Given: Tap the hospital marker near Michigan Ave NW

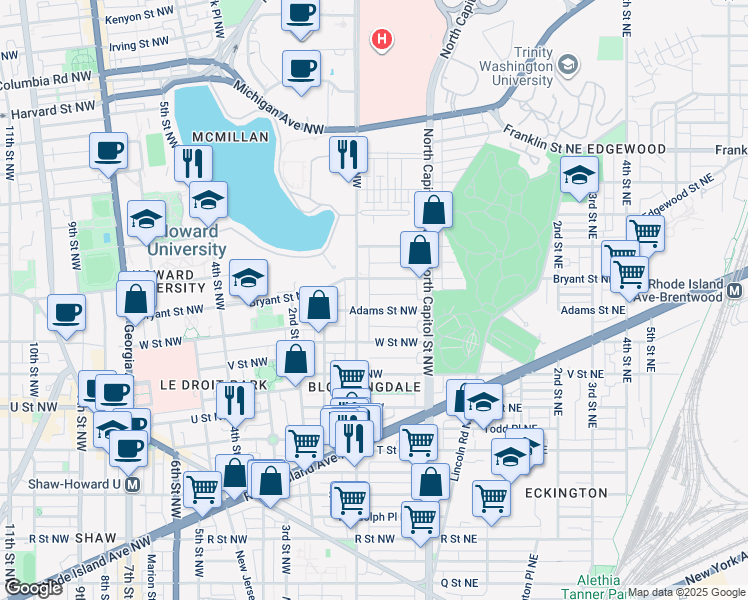Looking at the screenshot, I should (381, 41).
